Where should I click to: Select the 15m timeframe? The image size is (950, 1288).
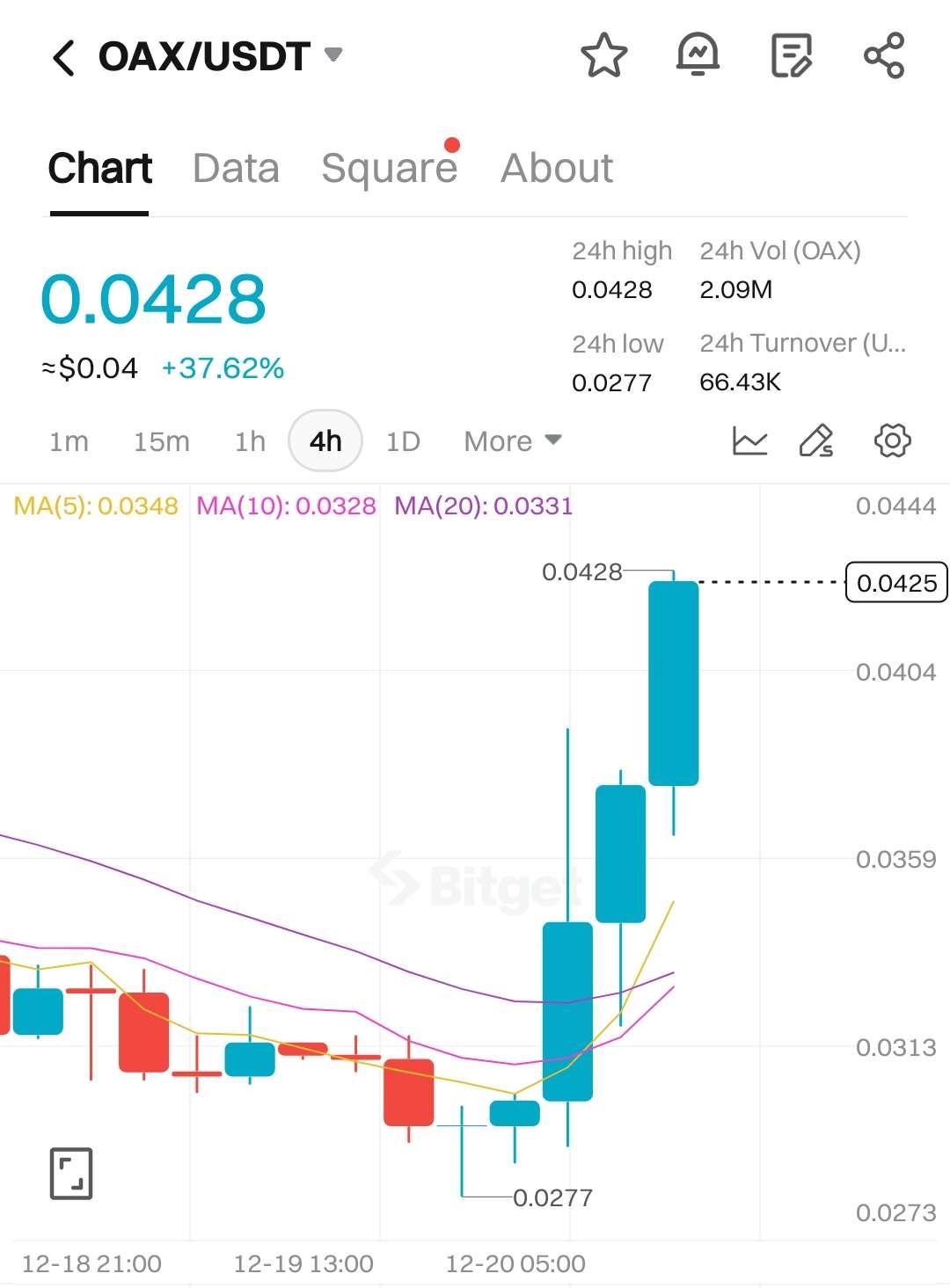coord(161,441)
